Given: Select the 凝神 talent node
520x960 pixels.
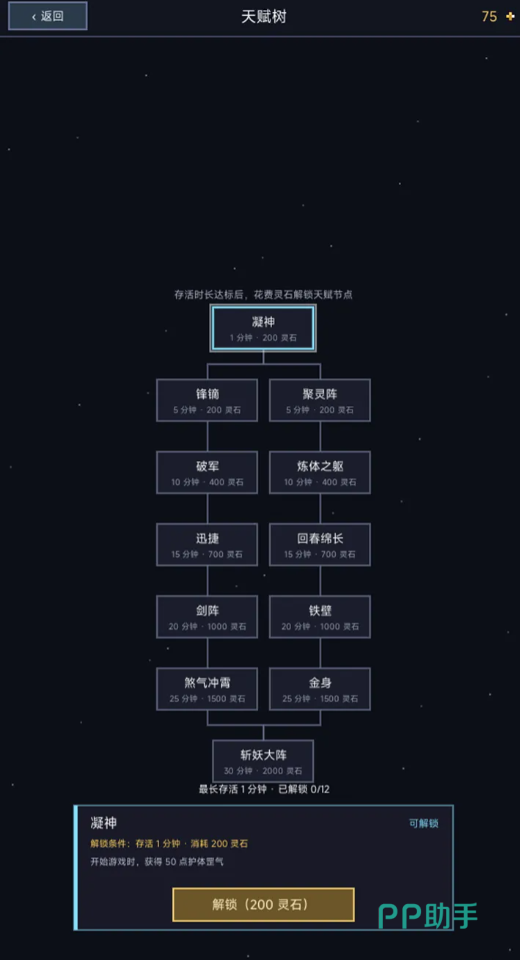Looking at the screenshot, I should pos(263,329).
